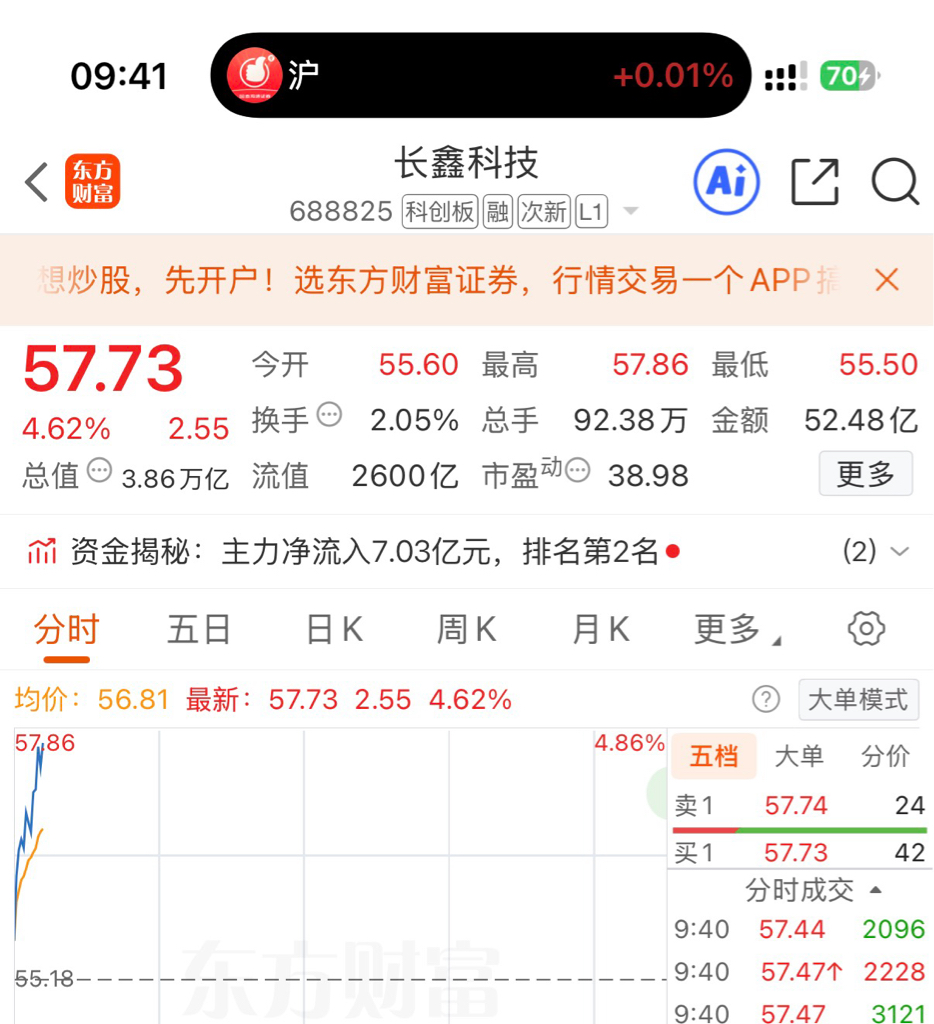The height and width of the screenshot is (1024, 934).
Task: Switch to the 大单 tab
Action: (x=799, y=756)
